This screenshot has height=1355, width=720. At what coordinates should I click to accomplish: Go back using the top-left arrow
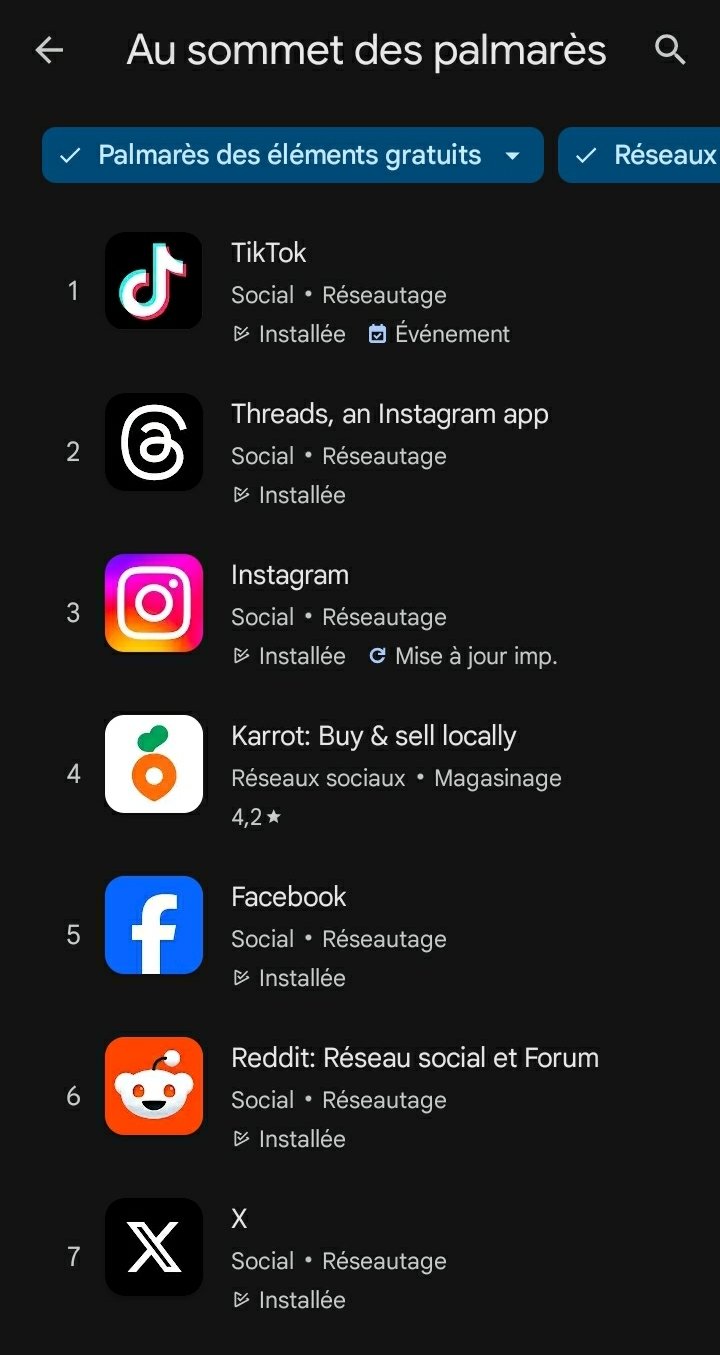click(49, 50)
